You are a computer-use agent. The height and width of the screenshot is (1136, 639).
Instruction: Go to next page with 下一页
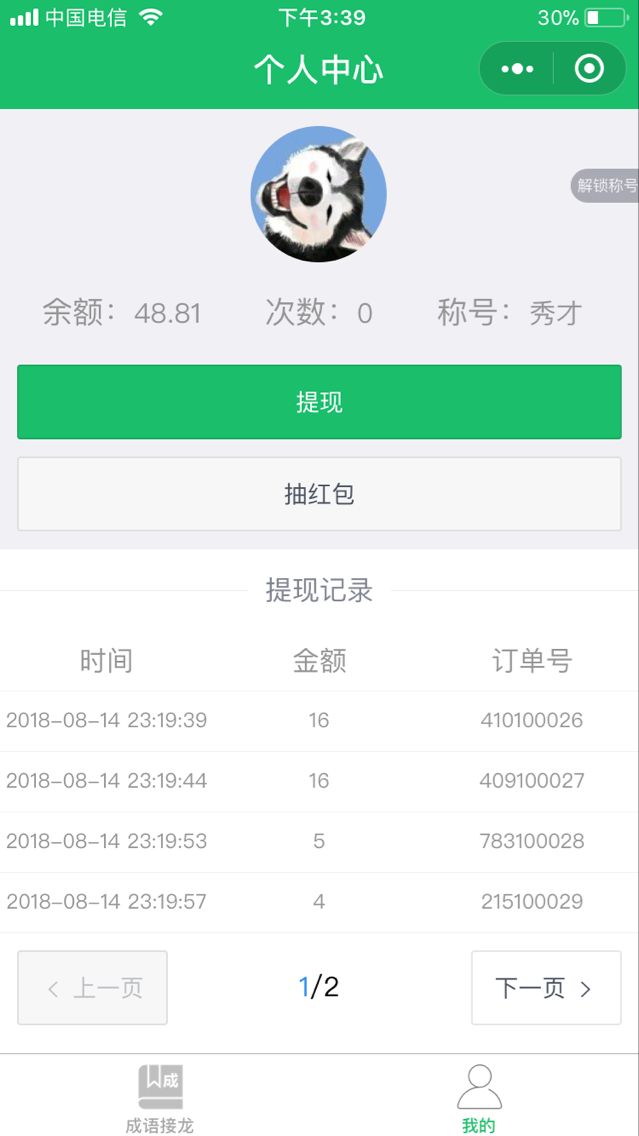[x=546, y=988]
